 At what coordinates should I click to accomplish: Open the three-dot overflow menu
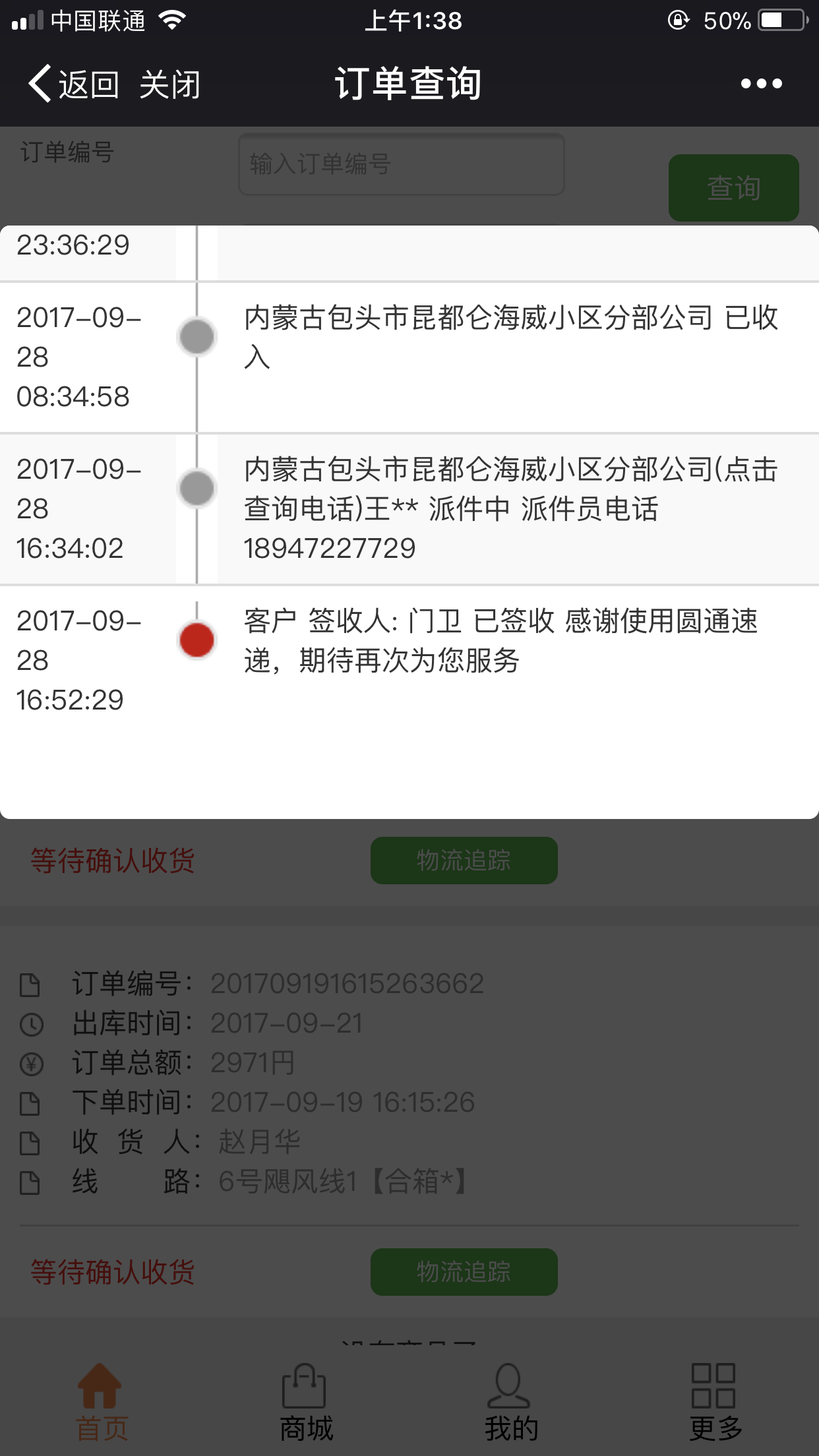[x=761, y=84]
